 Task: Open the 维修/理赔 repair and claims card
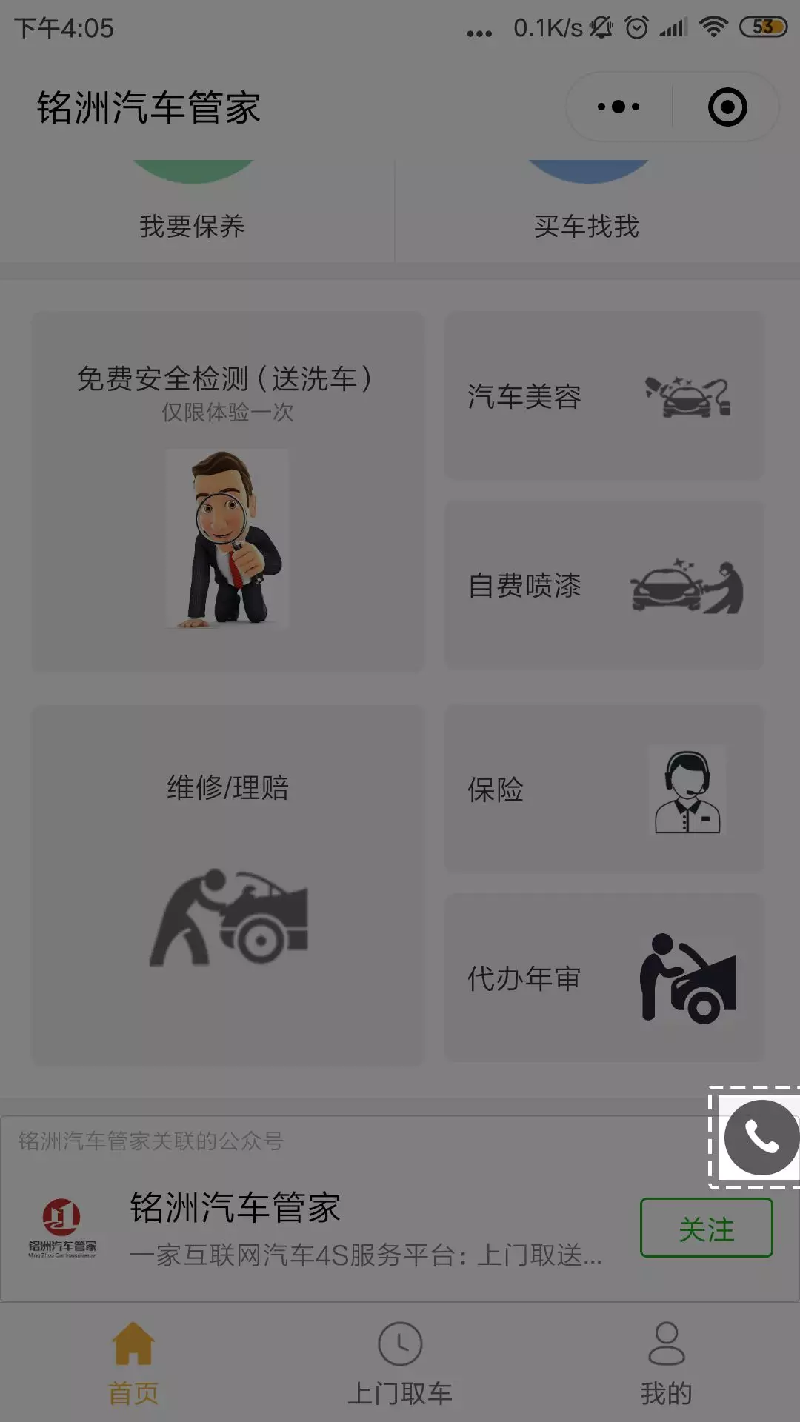click(228, 884)
